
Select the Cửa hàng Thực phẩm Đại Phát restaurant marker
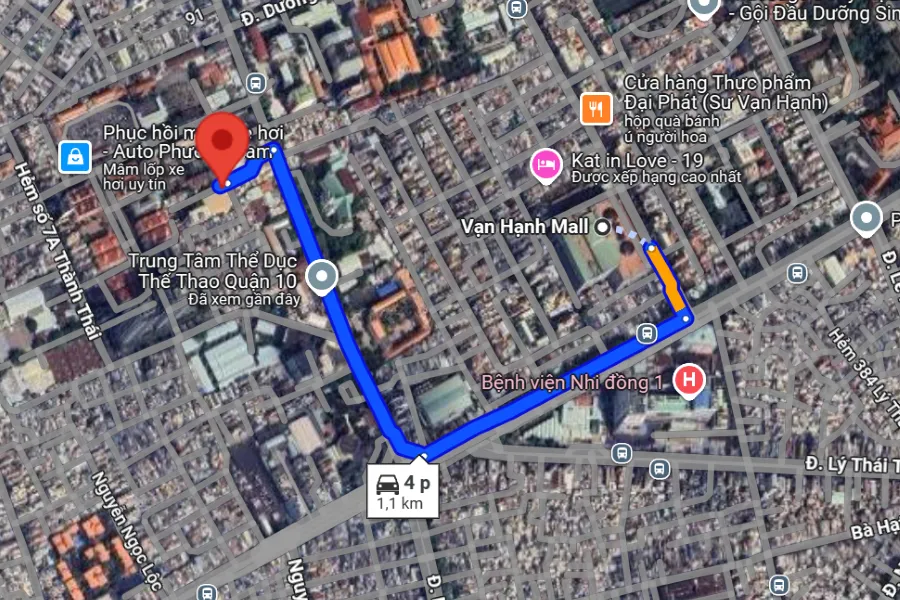coord(596,107)
